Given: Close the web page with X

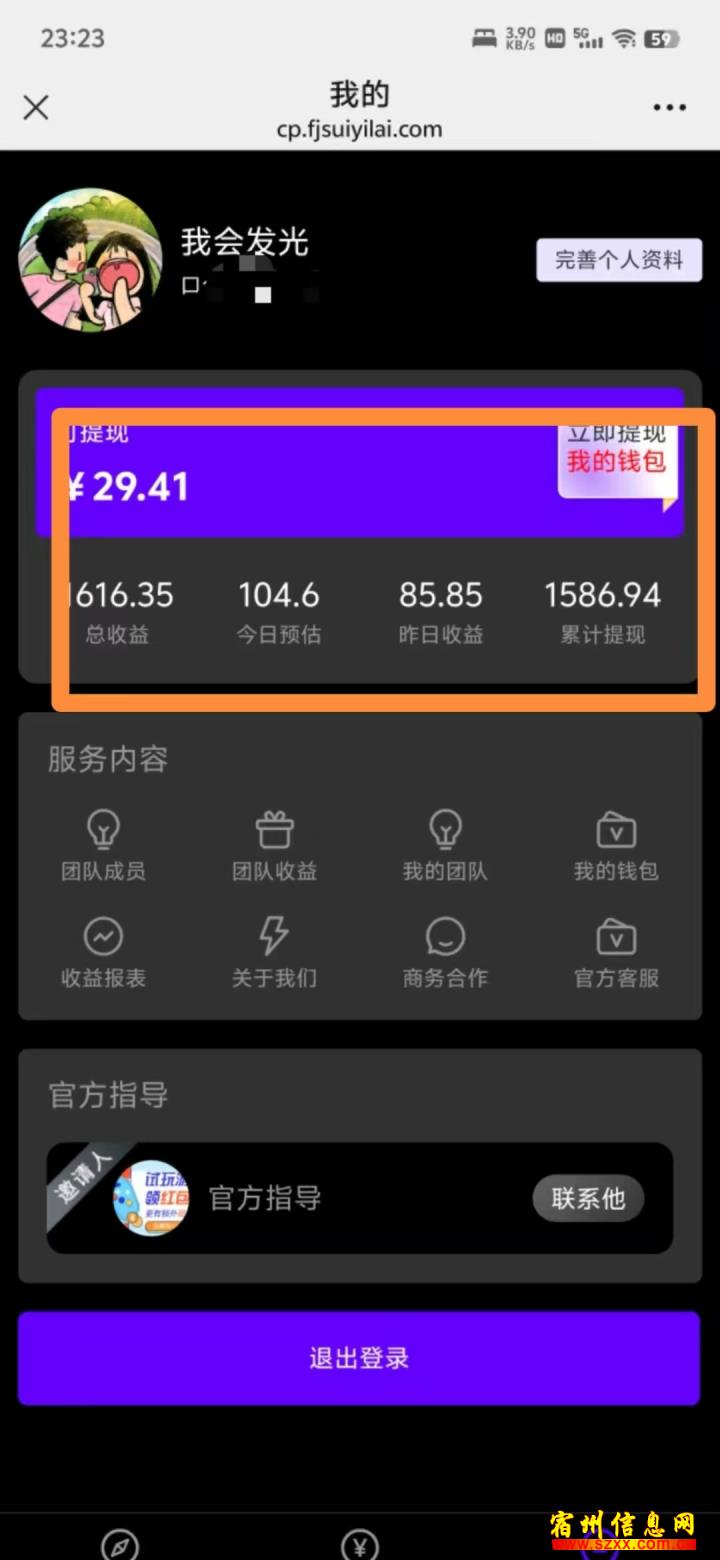Looking at the screenshot, I should point(36,108).
